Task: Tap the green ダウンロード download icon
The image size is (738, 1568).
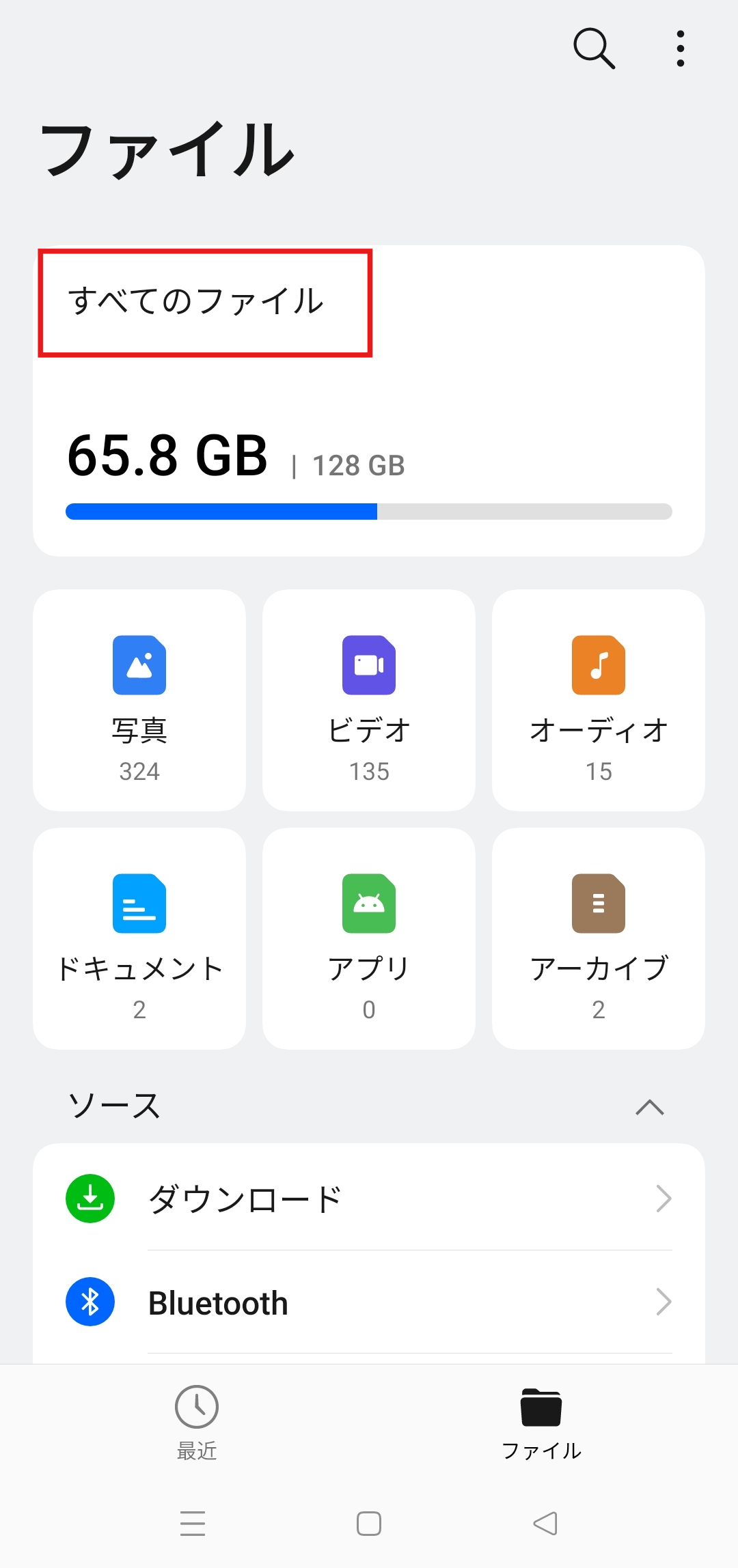Action: tap(90, 1198)
